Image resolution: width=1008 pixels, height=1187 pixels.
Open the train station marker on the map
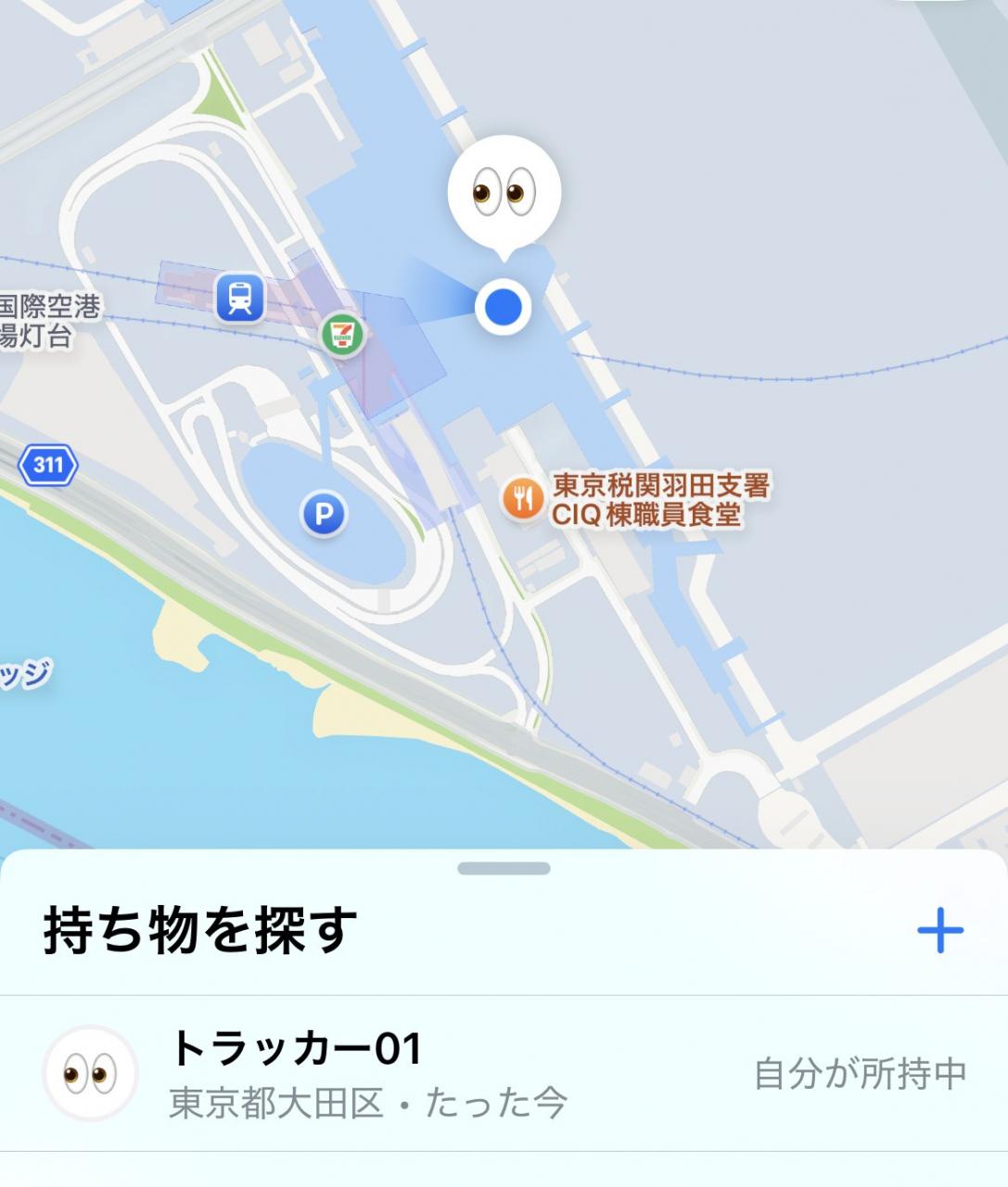pyautogui.click(x=240, y=299)
